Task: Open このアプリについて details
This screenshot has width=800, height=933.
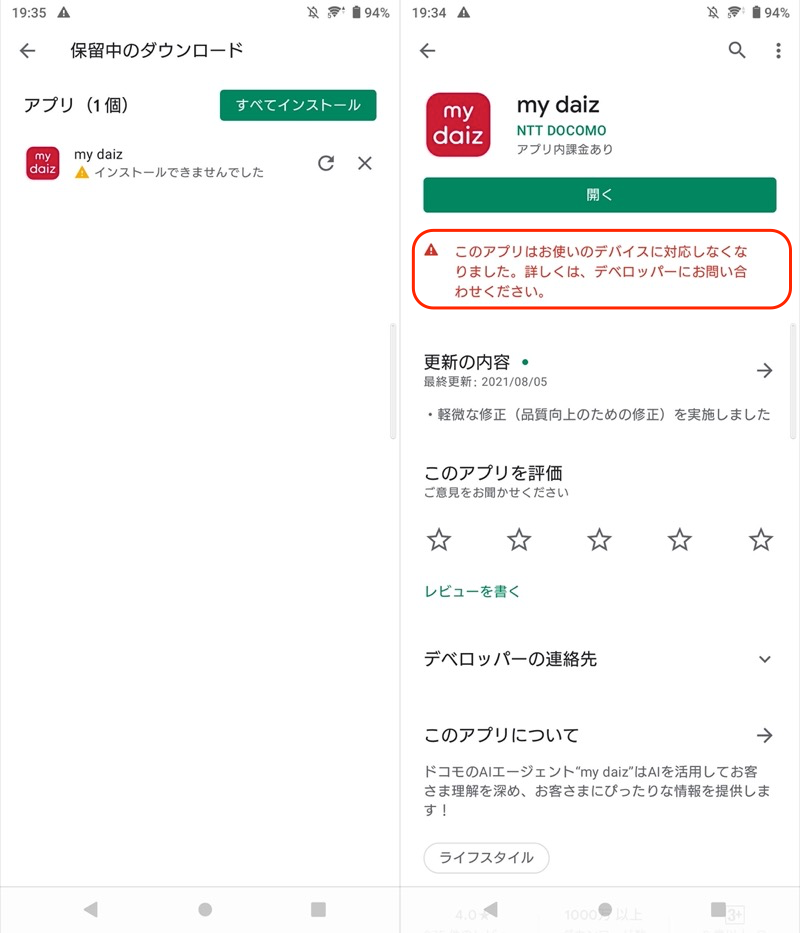Action: [x=764, y=735]
